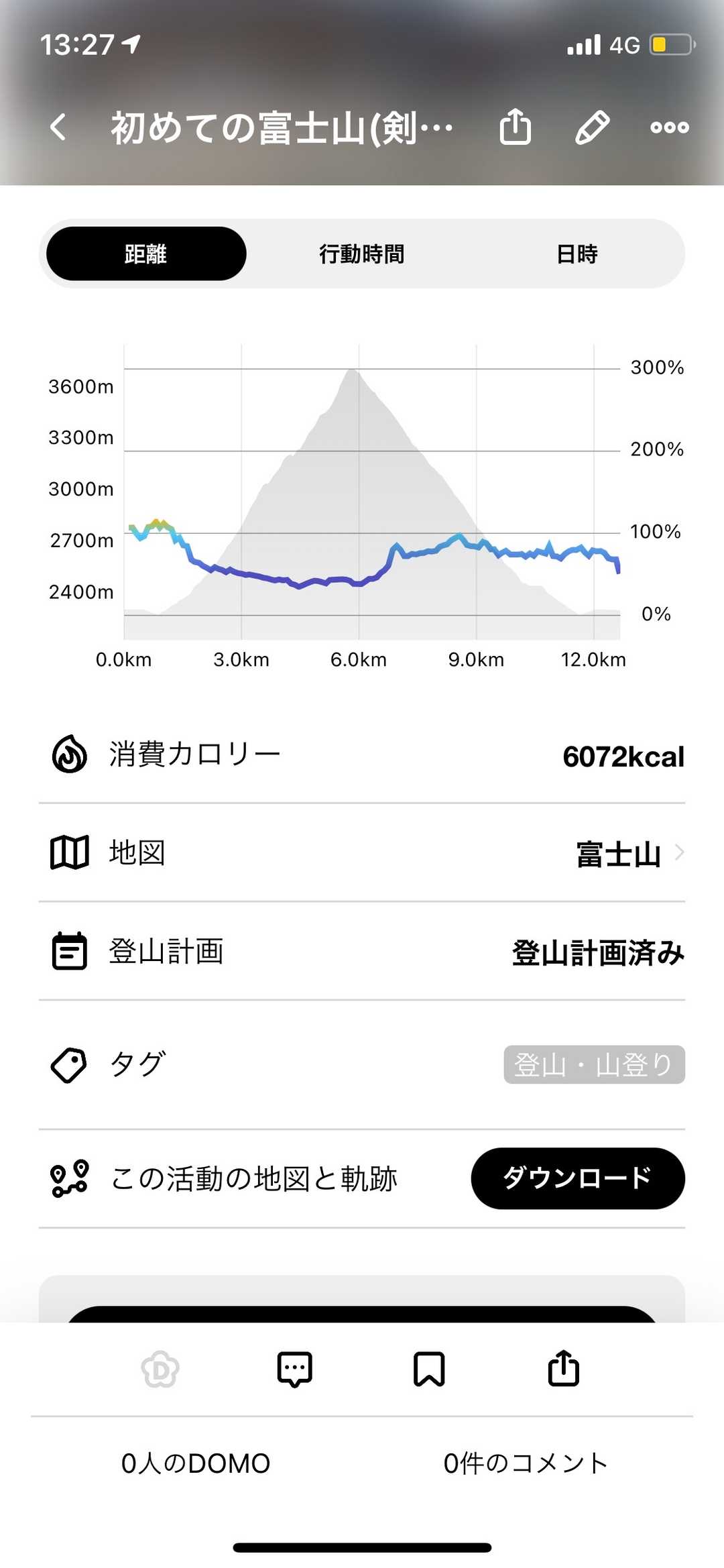View the 0件のコメント list
Screen dimensions: 724x1568
(x=526, y=1463)
